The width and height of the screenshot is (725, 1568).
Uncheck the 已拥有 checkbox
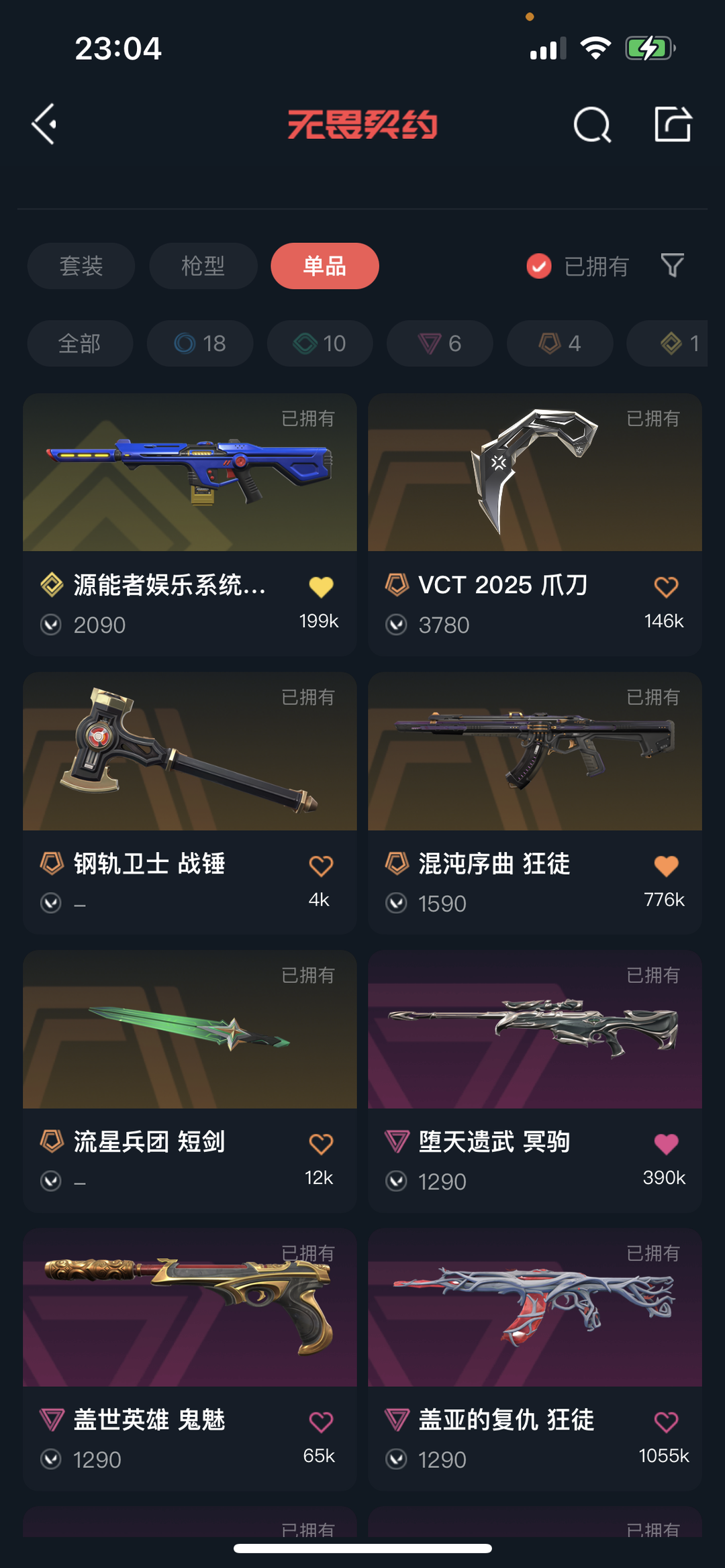pos(538,266)
